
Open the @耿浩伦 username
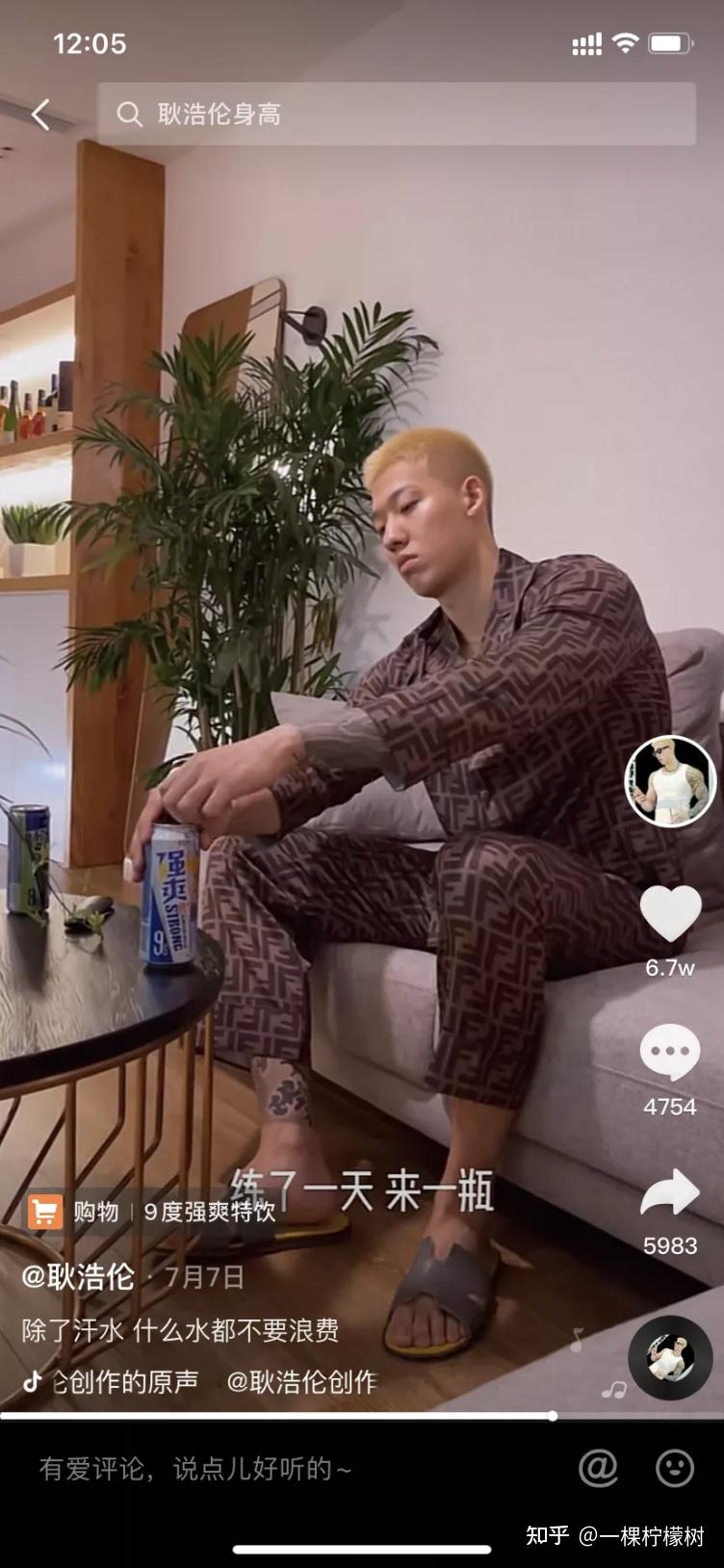79,1277
